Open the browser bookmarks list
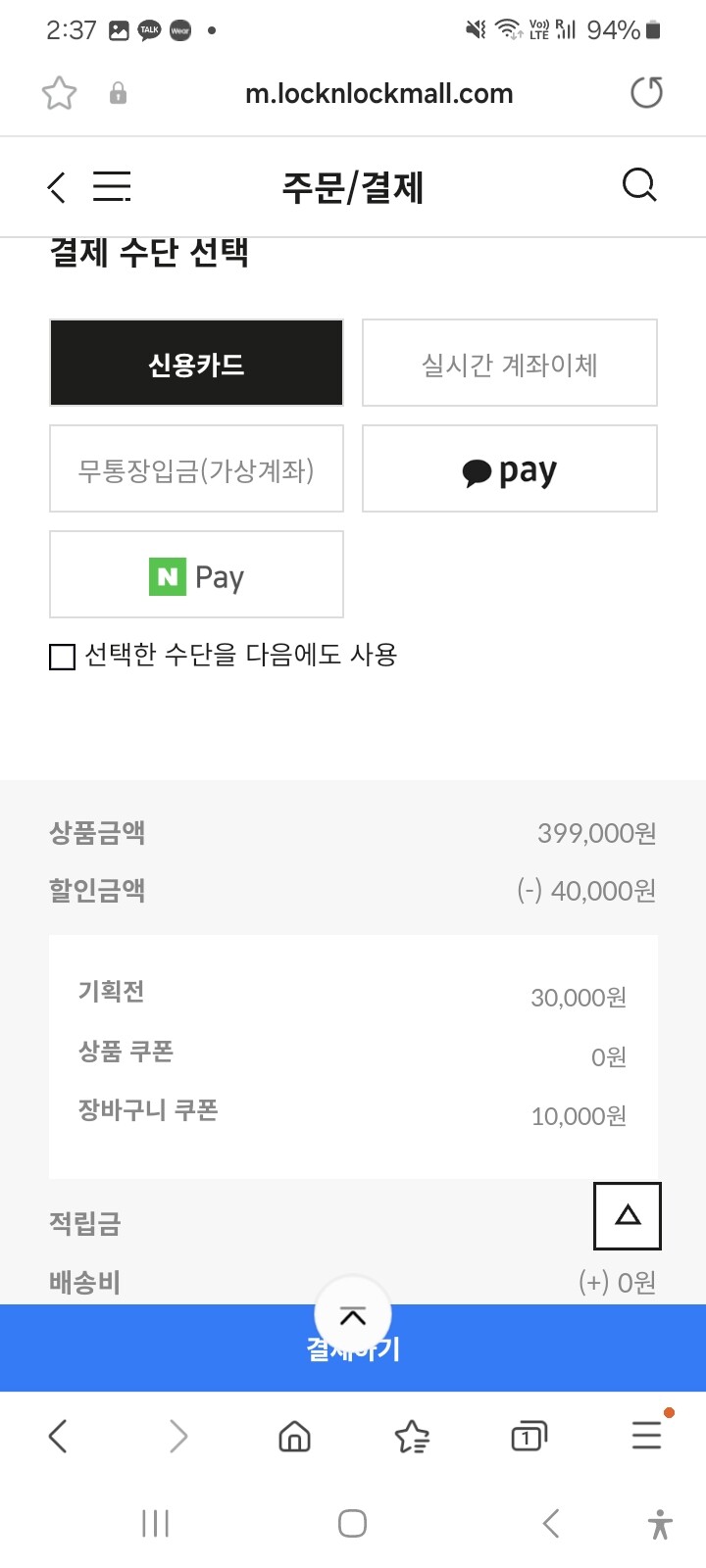The width and height of the screenshot is (706, 1568). (x=412, y=1437)
